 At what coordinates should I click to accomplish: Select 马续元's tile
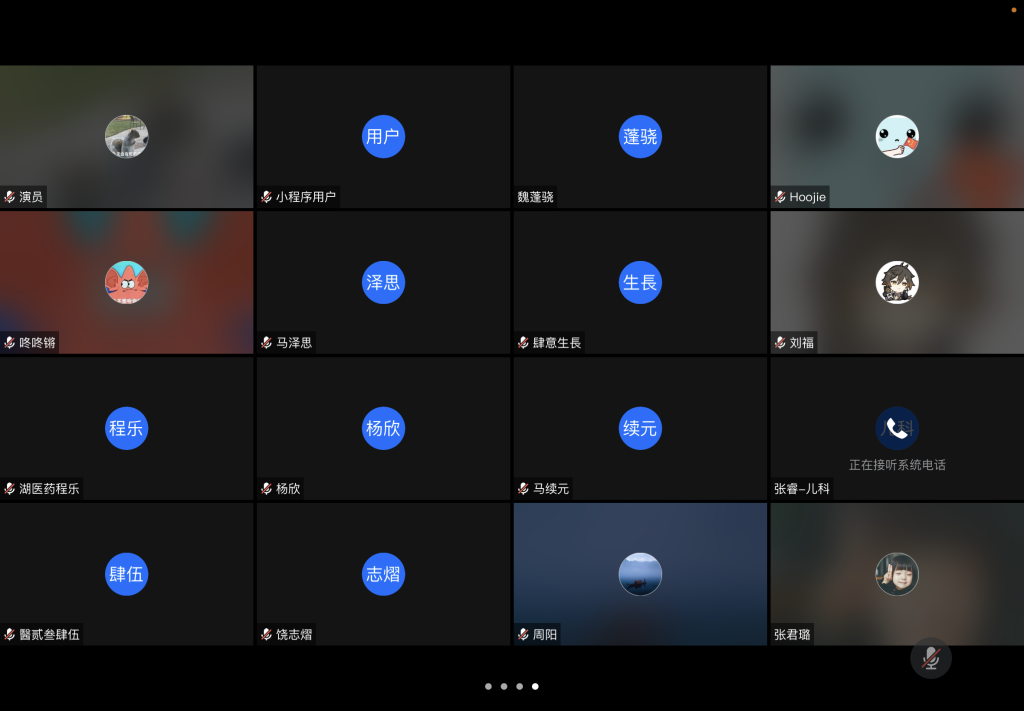[x=640, y=428]
